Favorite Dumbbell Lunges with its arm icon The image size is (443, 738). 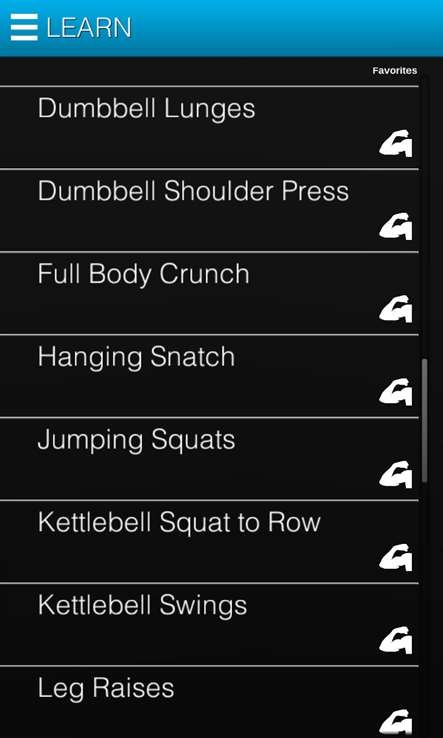pos(396,144)
